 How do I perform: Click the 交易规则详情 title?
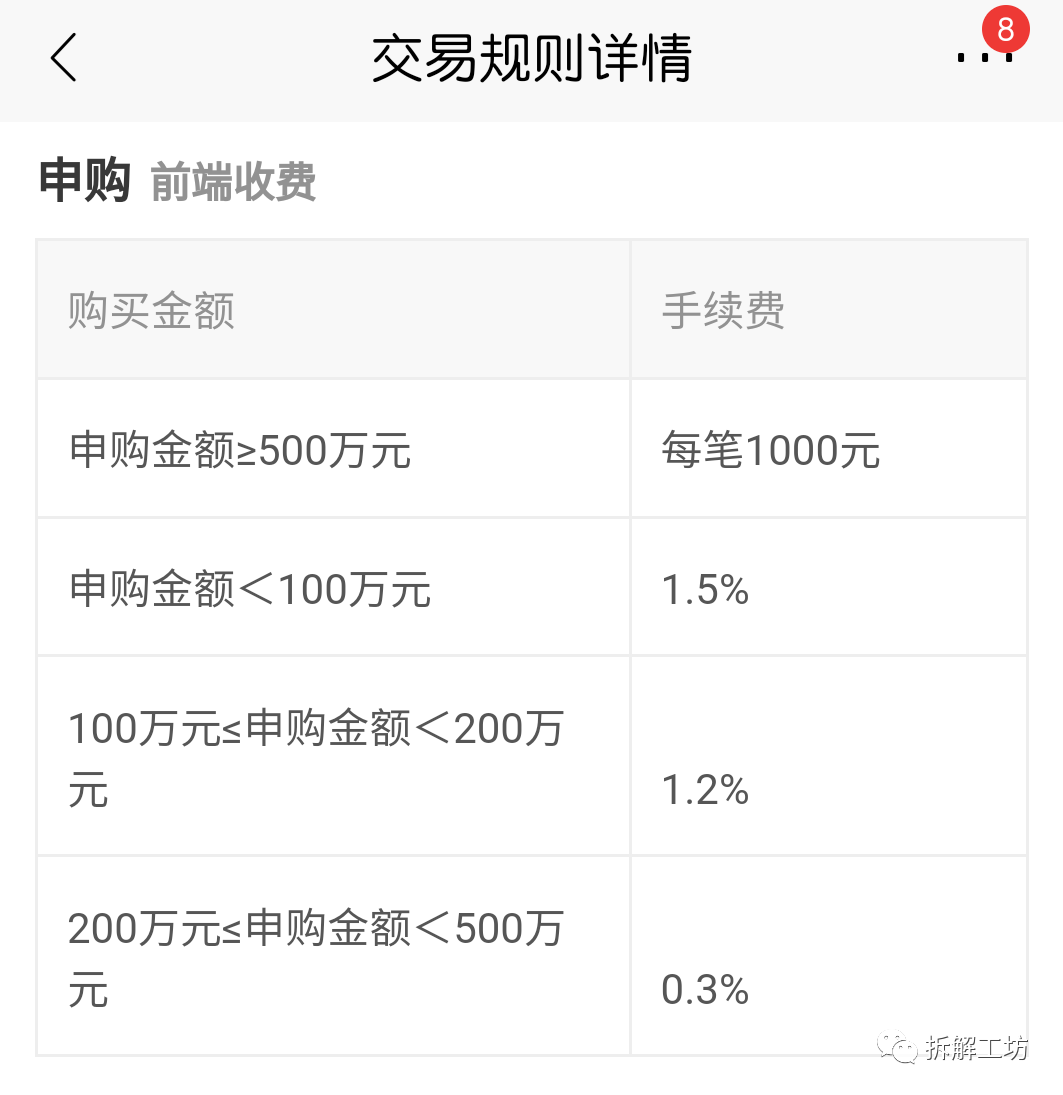pos(531,58)
